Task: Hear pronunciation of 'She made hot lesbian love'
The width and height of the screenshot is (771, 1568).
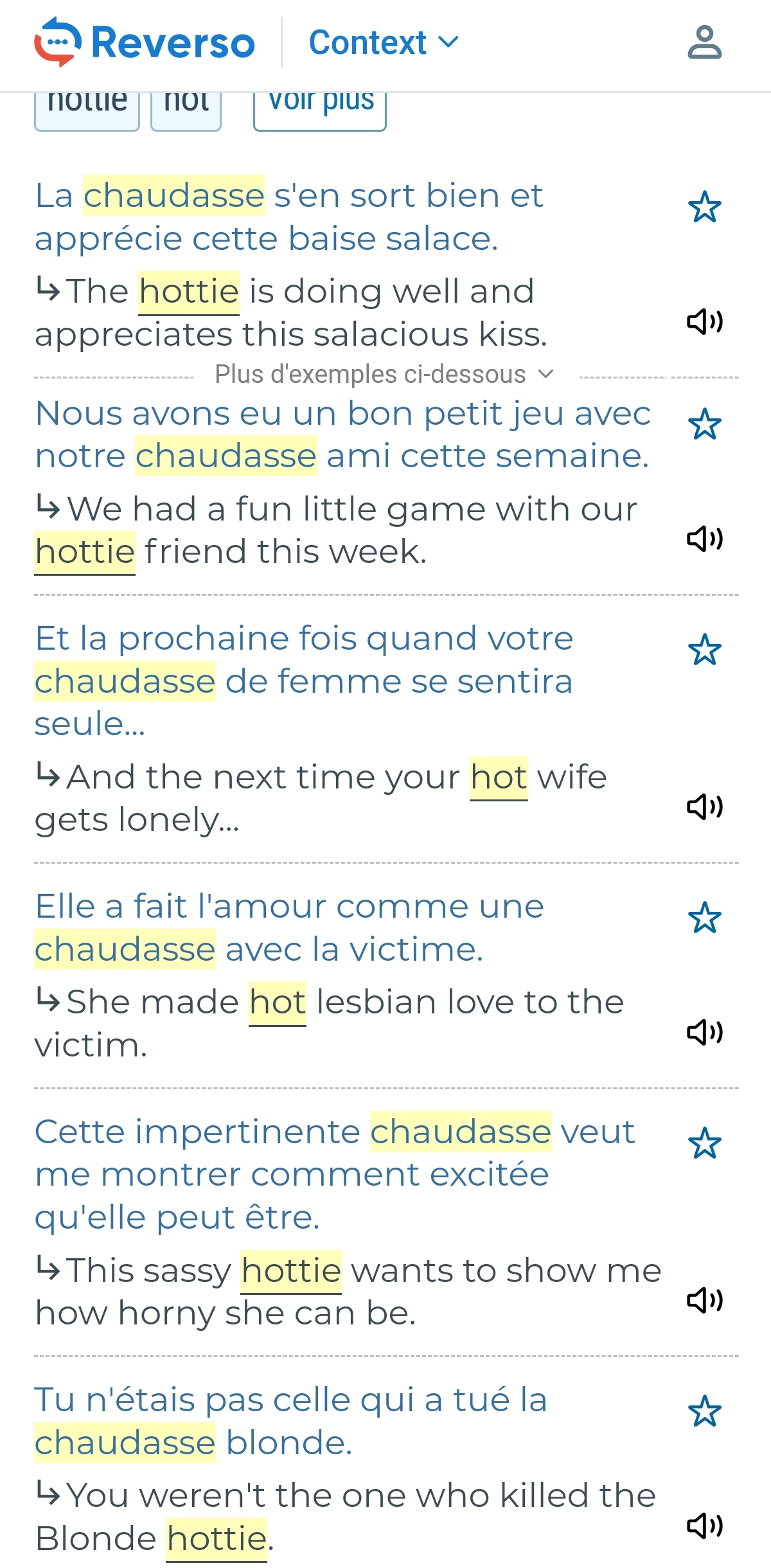Action: pyautogui.click(x=705, y=1031)
